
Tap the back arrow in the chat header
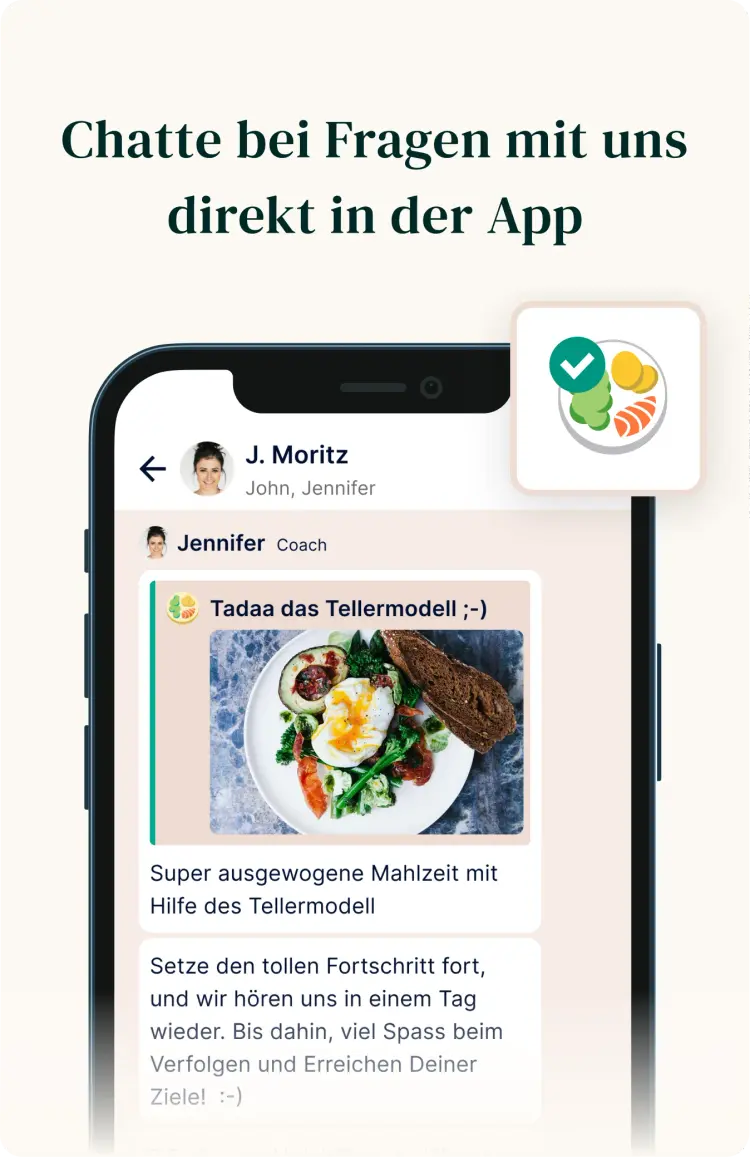151,468
